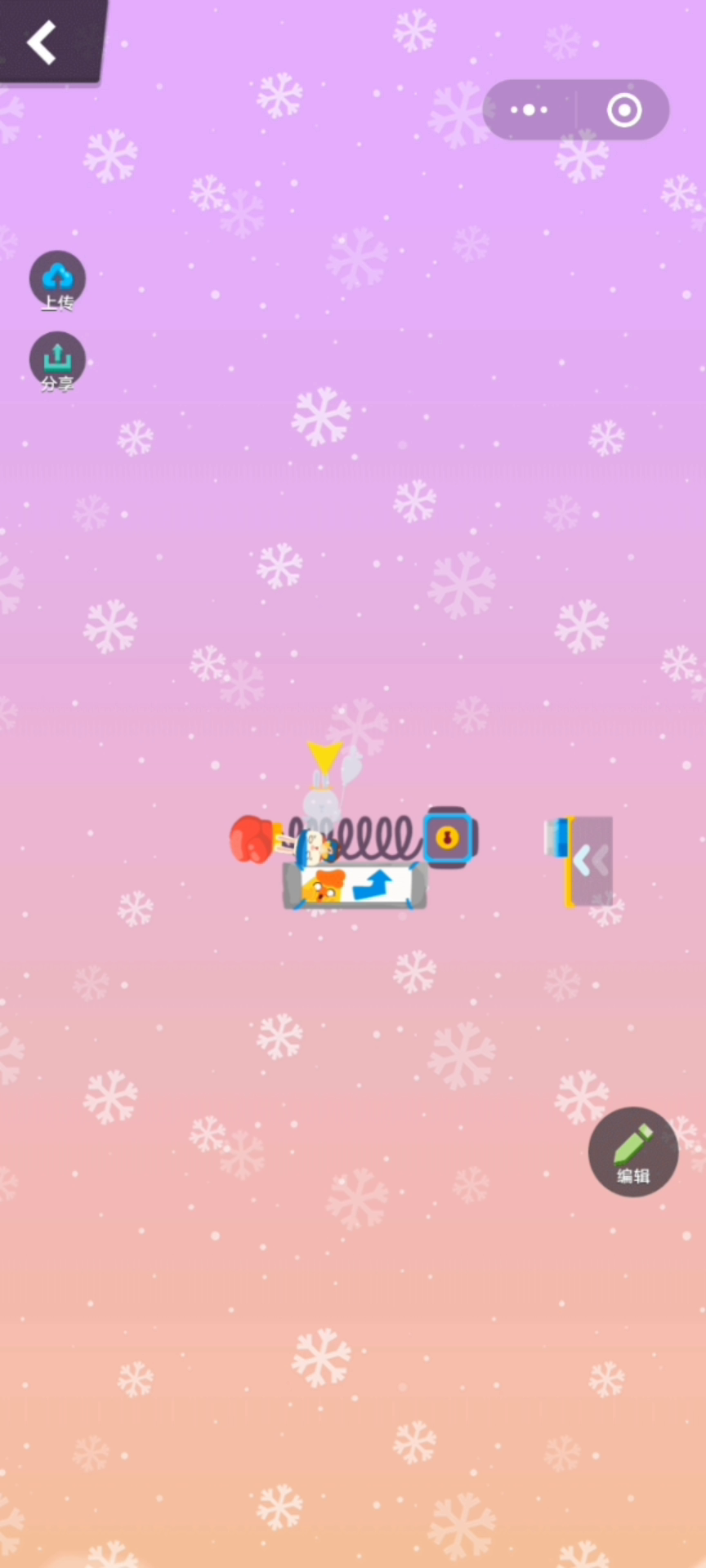Tap the 分享 share button
Viewport: 706px width, 1568px height.
[x=57, y=362]
